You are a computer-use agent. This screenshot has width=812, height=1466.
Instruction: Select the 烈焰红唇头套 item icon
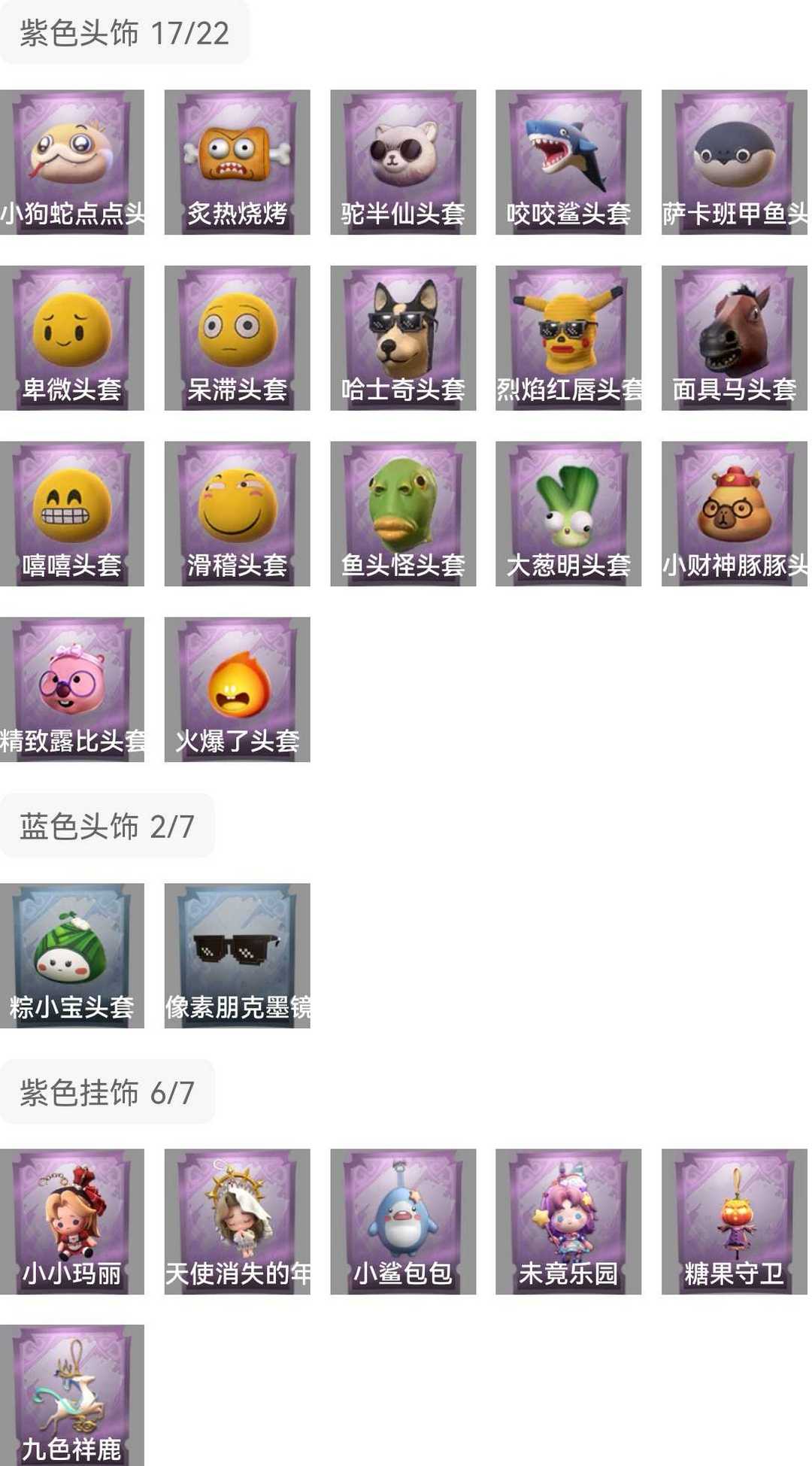pyautogui.click(x=568, y=335)
